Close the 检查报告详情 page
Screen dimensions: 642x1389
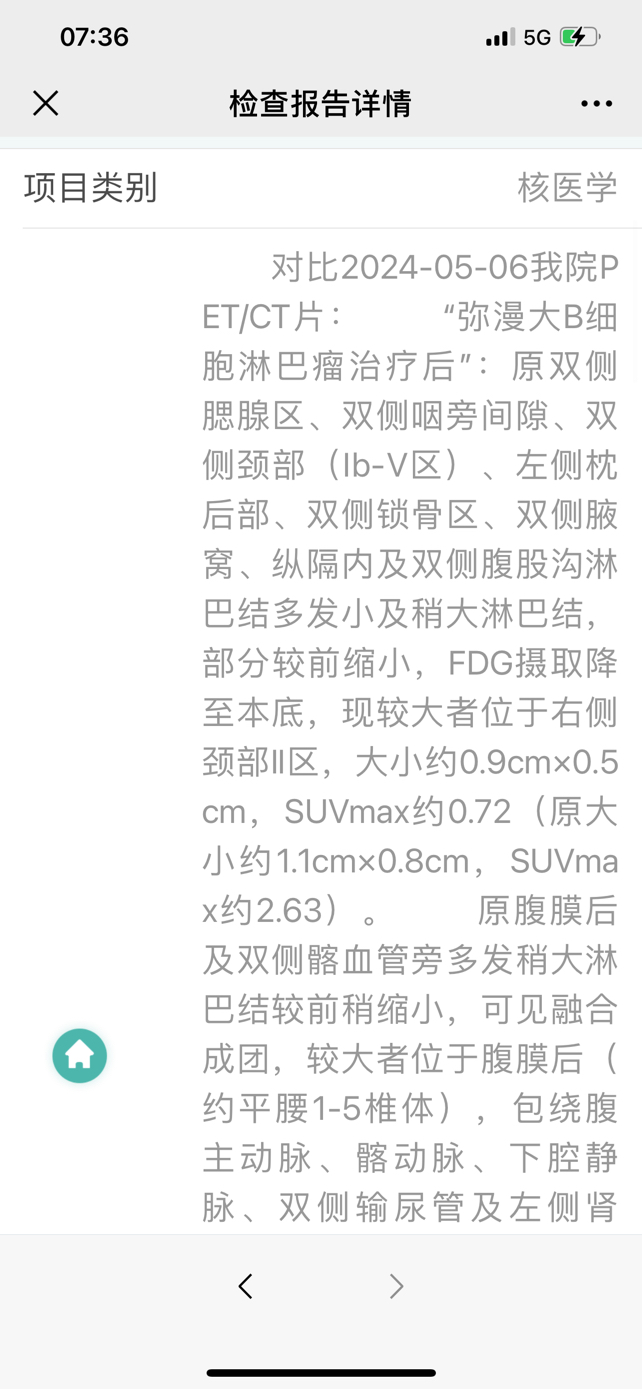click(46, 103)
